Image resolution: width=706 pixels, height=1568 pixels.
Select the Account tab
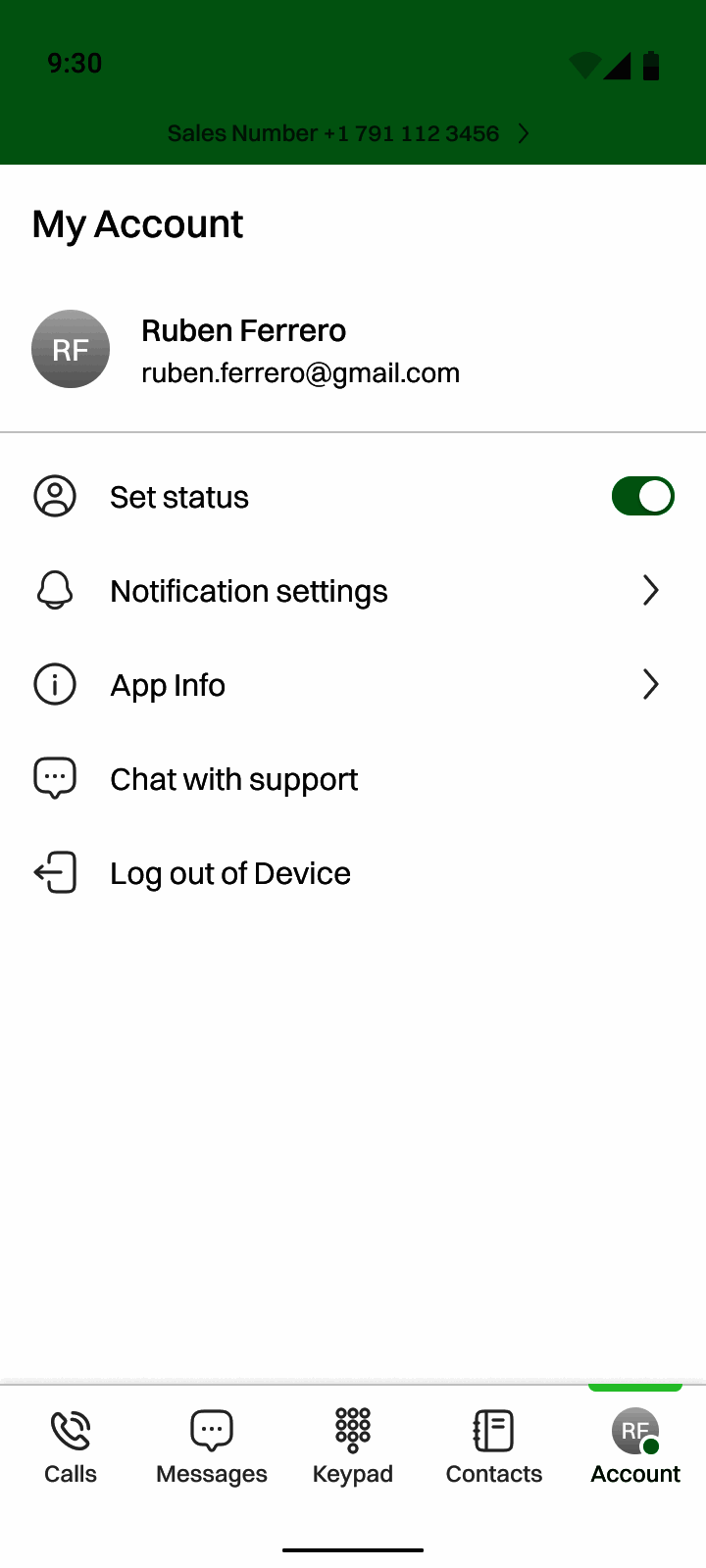point(635,1447)
